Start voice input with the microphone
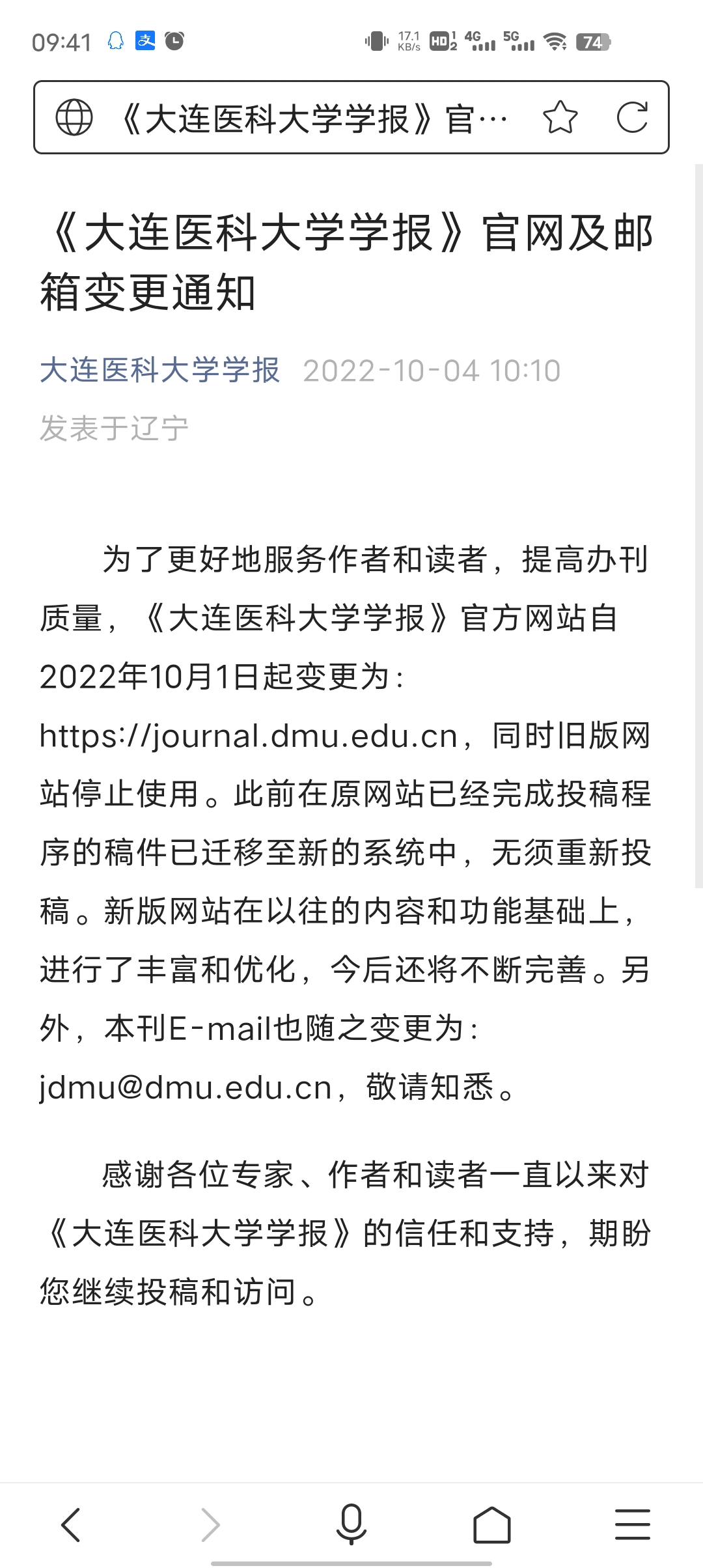703x1568 pixels. (351, 1524)
